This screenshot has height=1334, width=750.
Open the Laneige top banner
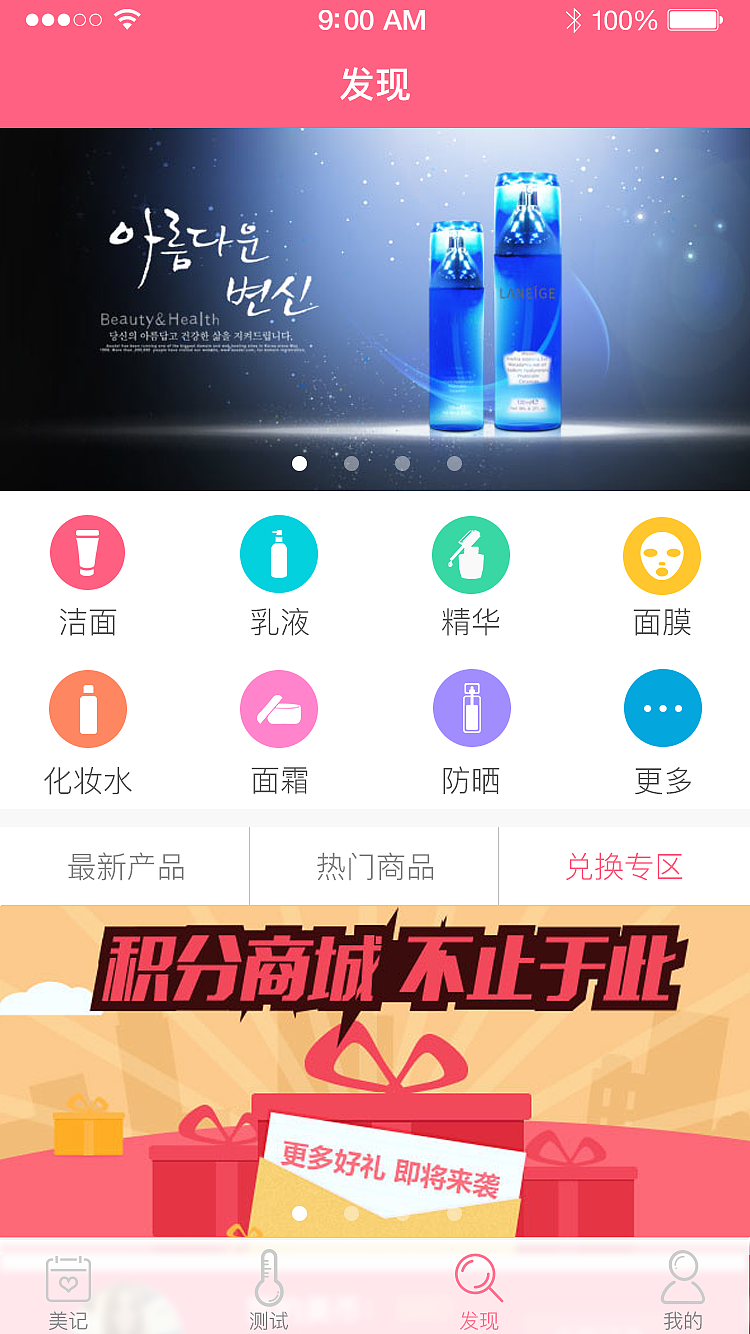(375, 309)
